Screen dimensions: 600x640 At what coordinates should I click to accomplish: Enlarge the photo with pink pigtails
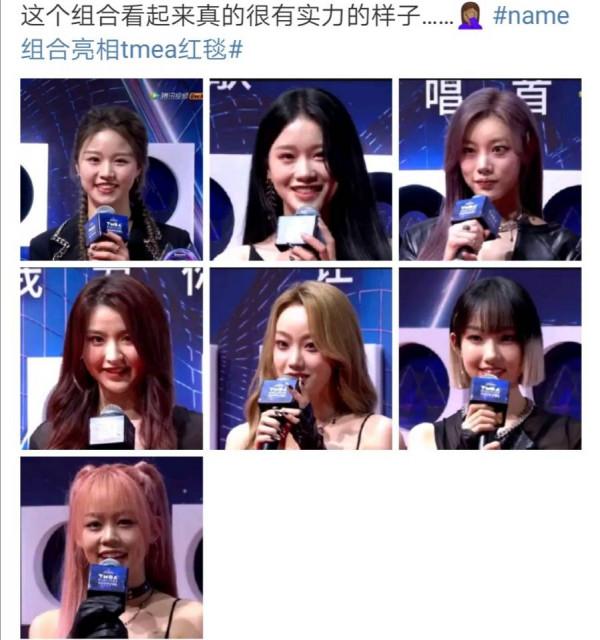click(x=111, y=547)
